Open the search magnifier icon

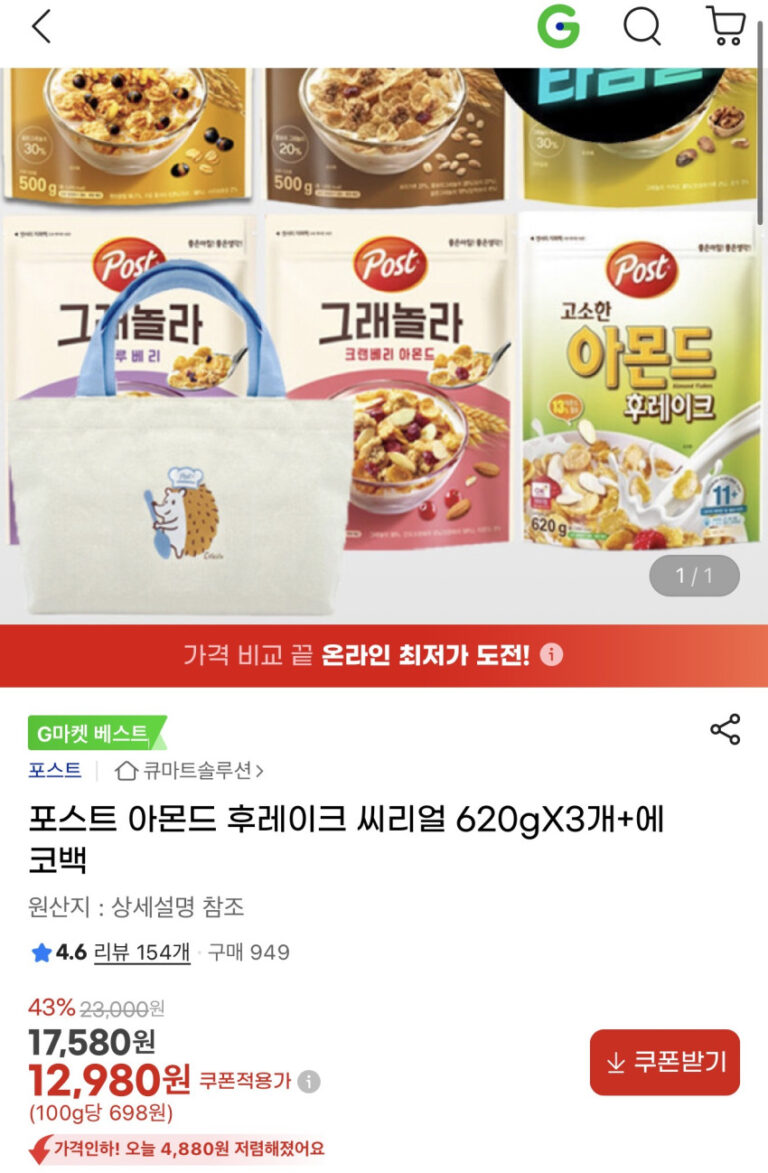click(642, 27)
